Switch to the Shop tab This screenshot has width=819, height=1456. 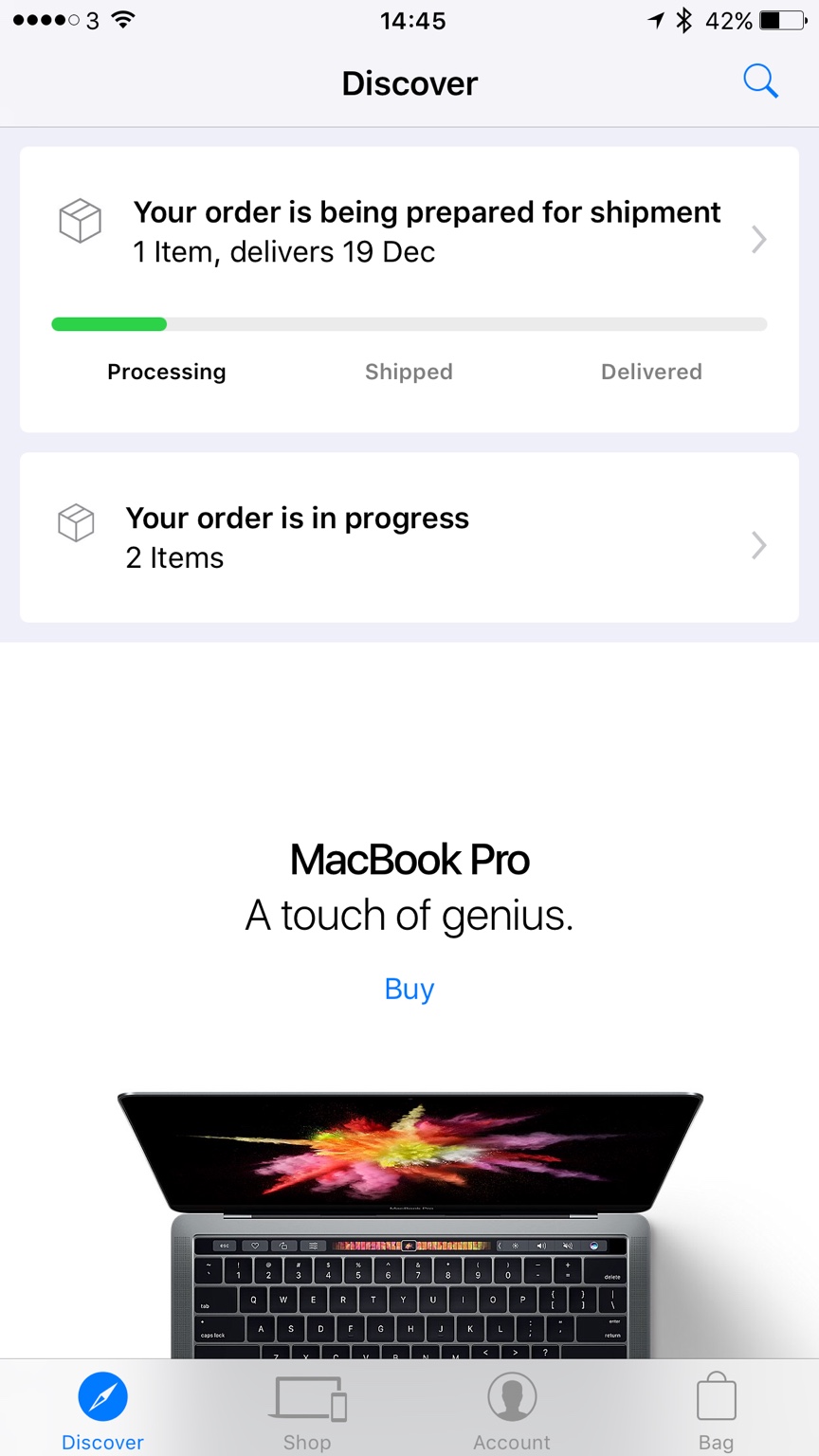pos(307,1412)
